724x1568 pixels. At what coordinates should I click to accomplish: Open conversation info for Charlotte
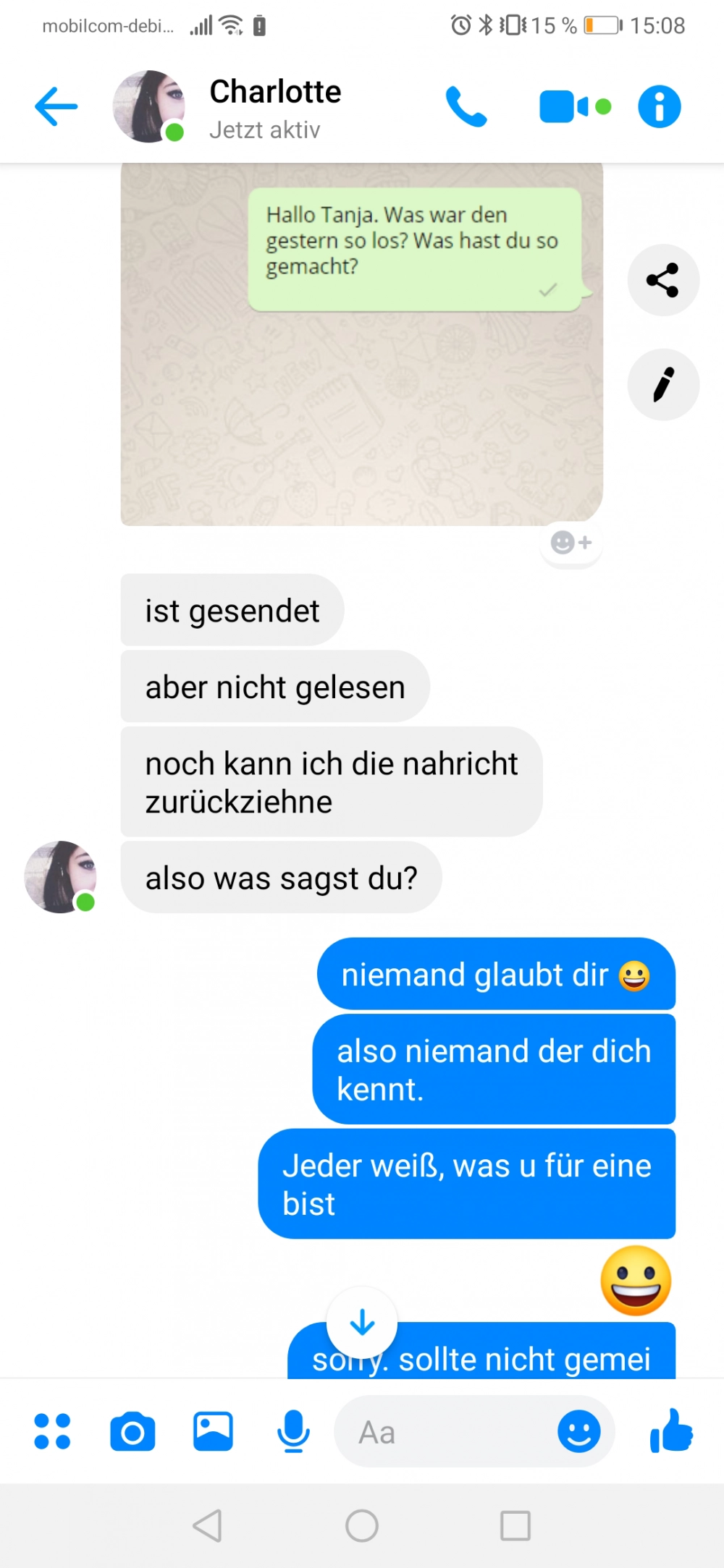coord(659,106)
